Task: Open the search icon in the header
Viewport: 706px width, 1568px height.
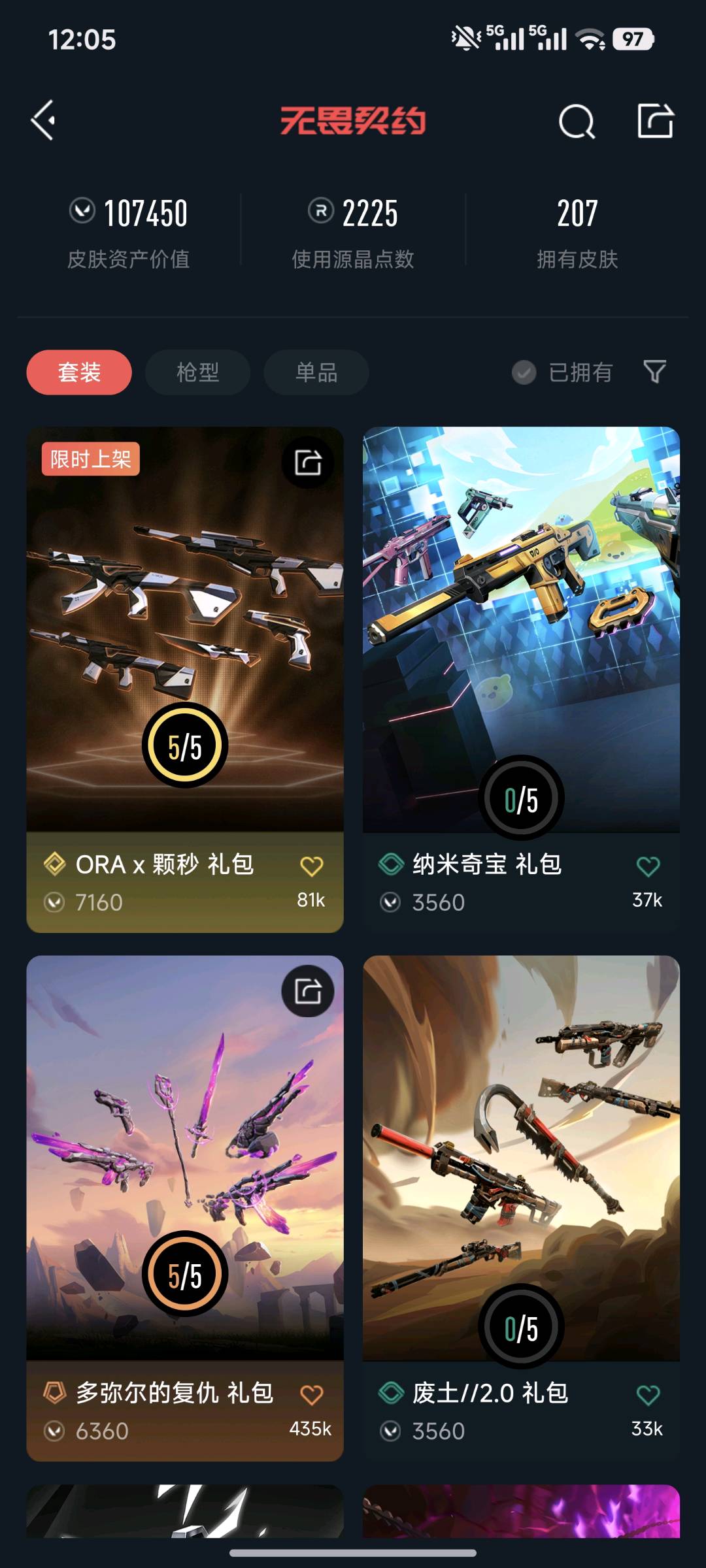Action: coord(577,122)
